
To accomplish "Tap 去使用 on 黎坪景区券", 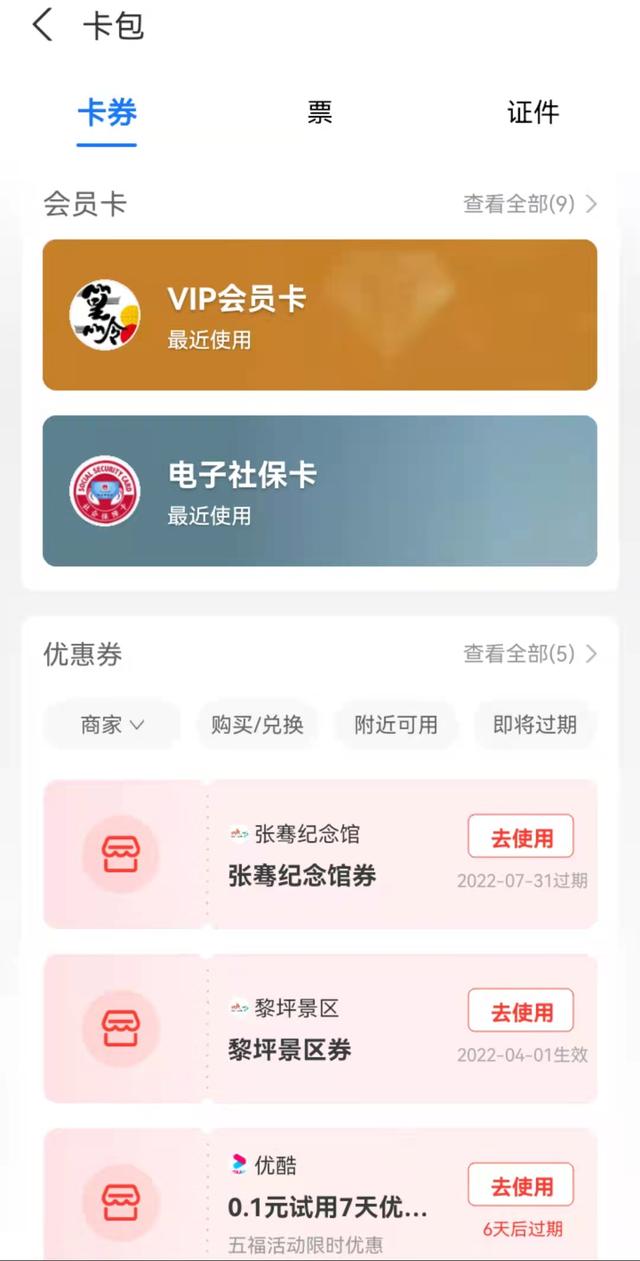I will (521, 1011).
